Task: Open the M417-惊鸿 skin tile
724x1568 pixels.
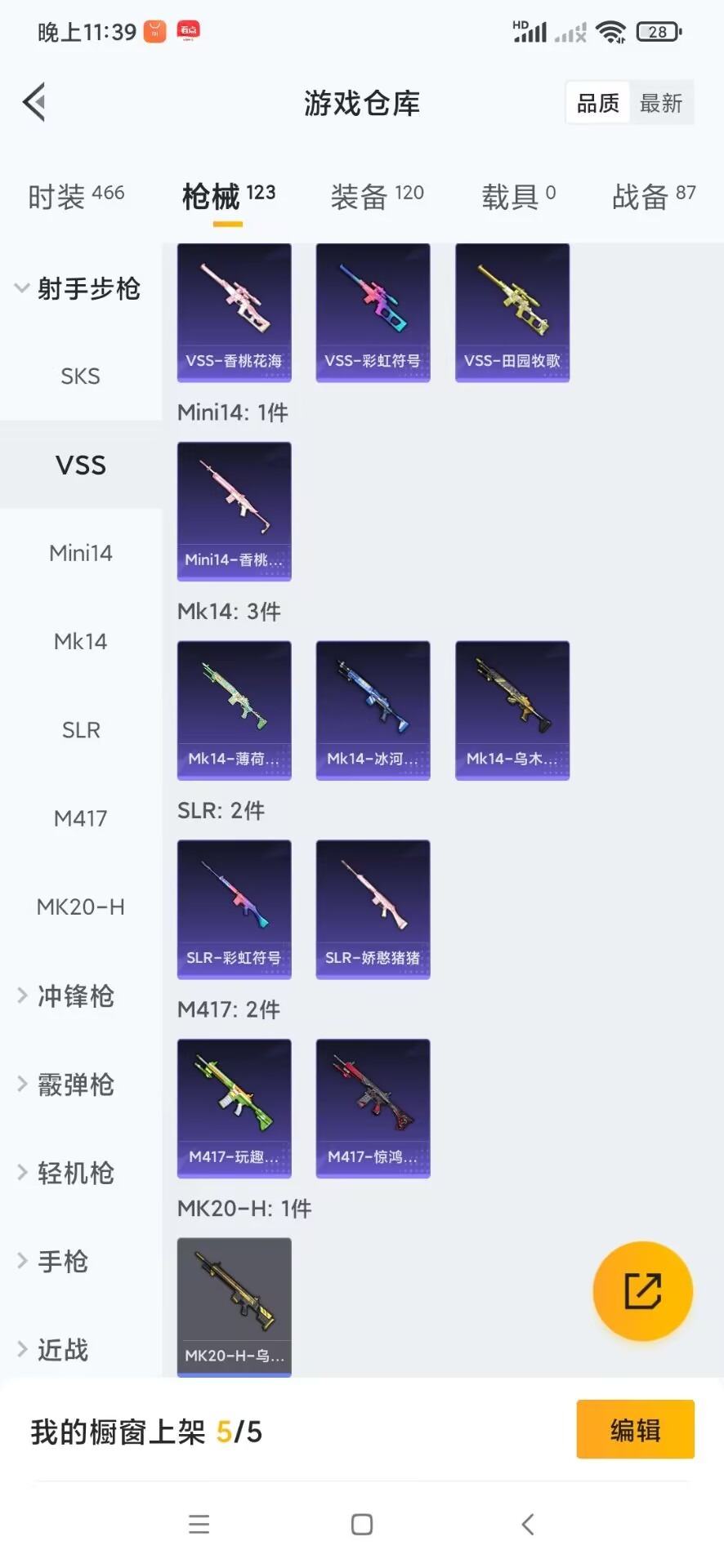Action: click(x=373, y=1108)
